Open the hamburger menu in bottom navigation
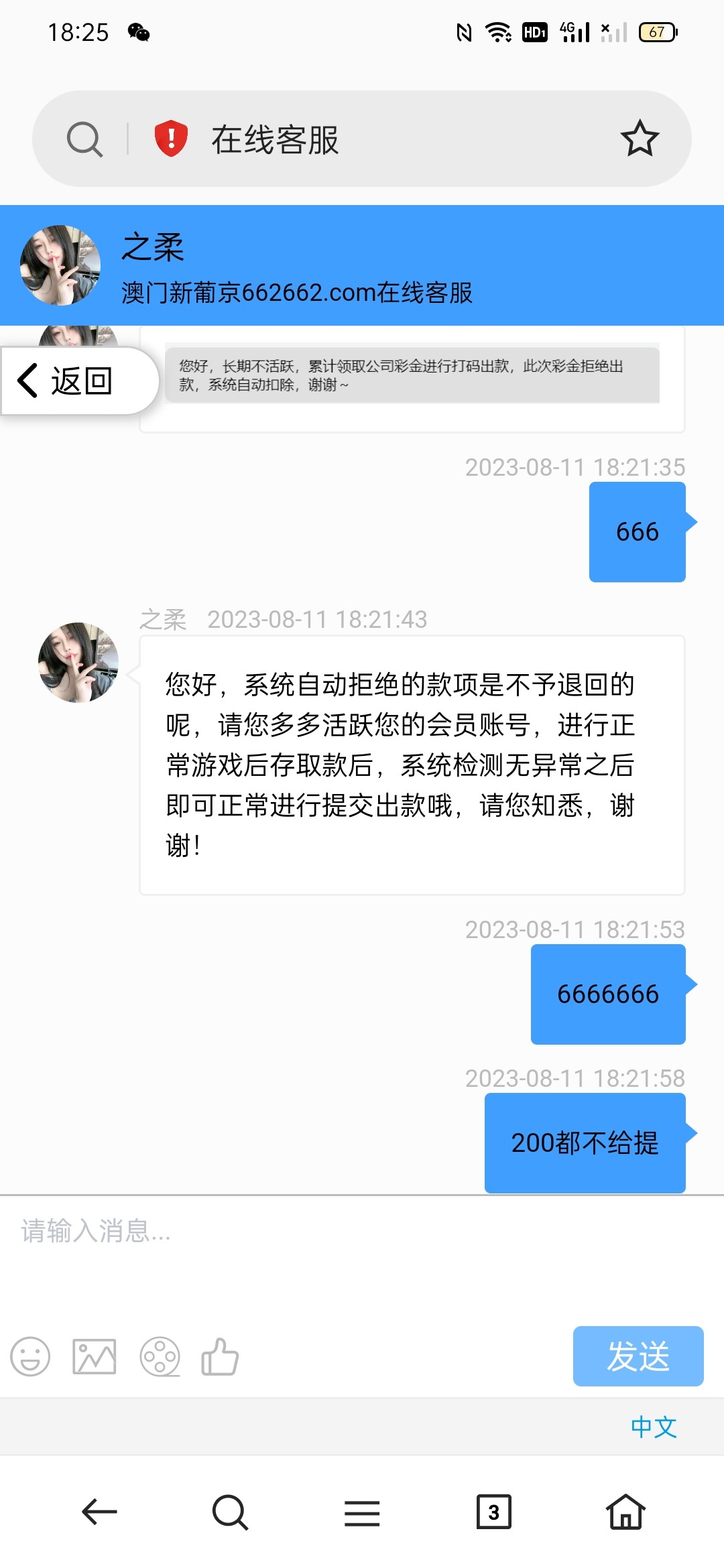The image size is (724, 1568). pyautogui.click(x=361, y=1512)
